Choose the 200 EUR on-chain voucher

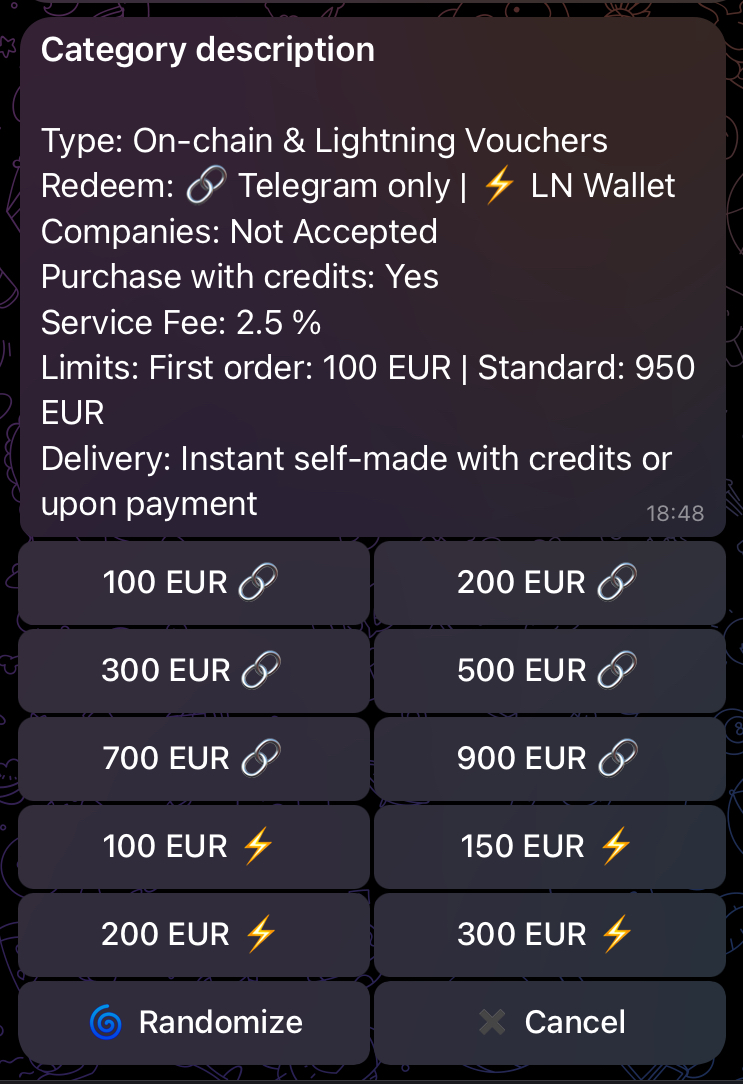549,583
